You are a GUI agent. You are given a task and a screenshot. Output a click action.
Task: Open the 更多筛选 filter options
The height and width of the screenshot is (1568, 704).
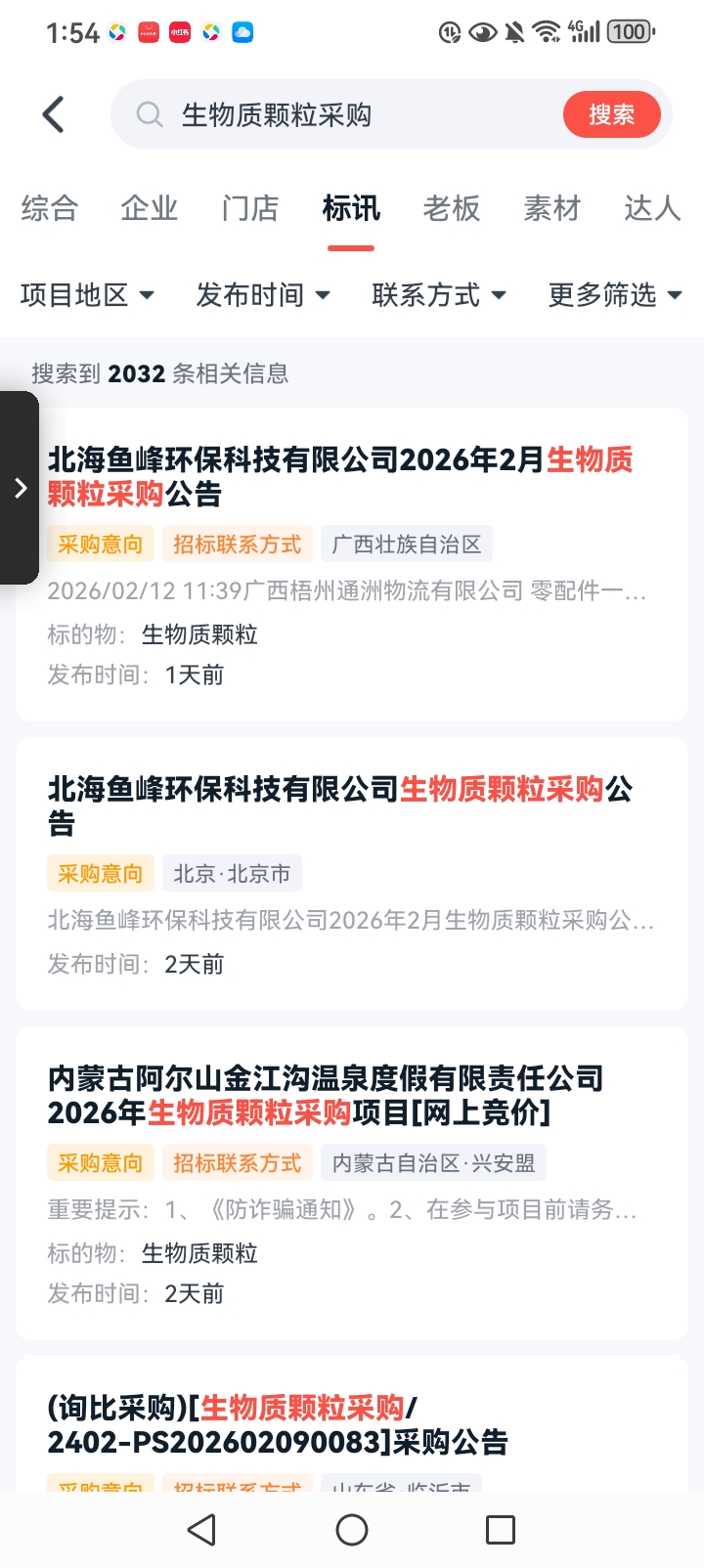point(615,294)
